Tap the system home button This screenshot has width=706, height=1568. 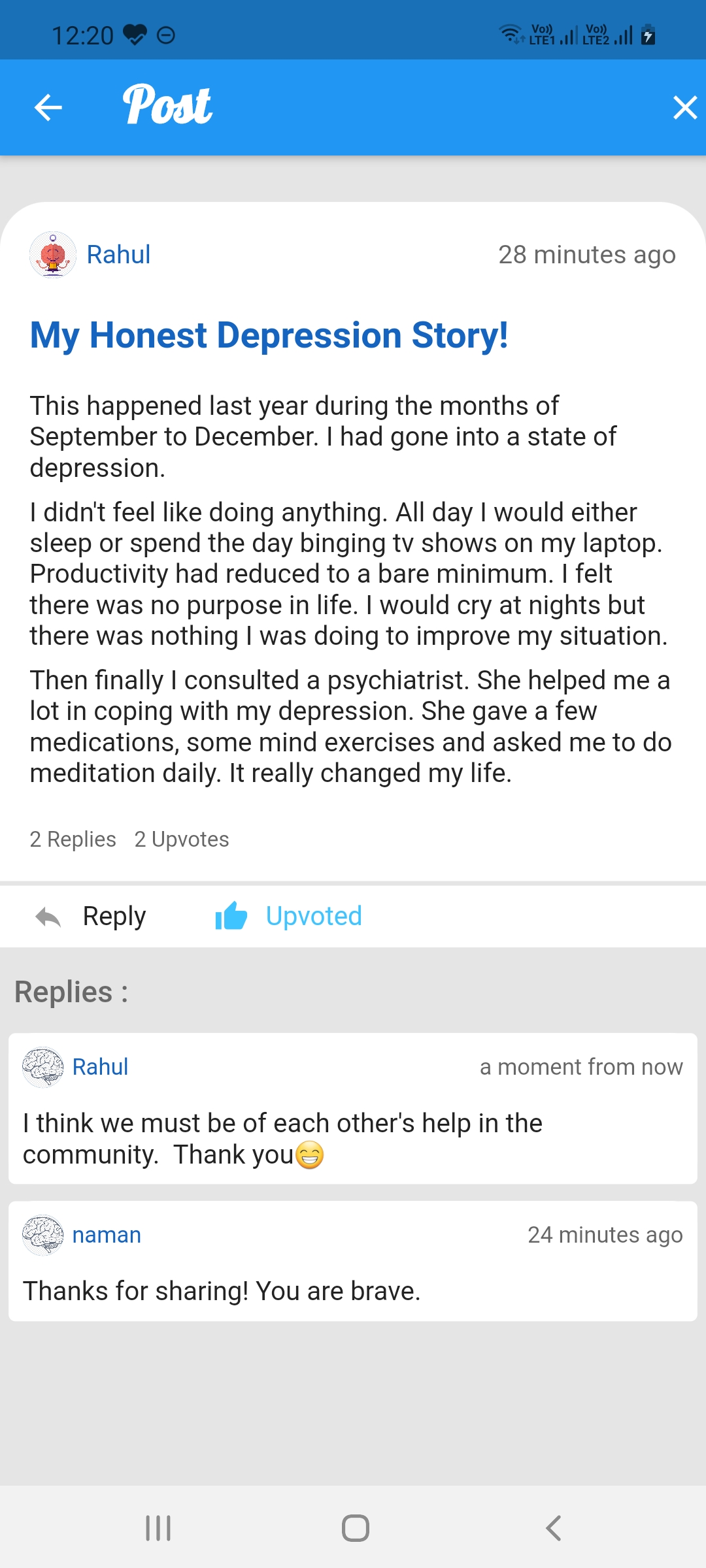pos(355,1528)
